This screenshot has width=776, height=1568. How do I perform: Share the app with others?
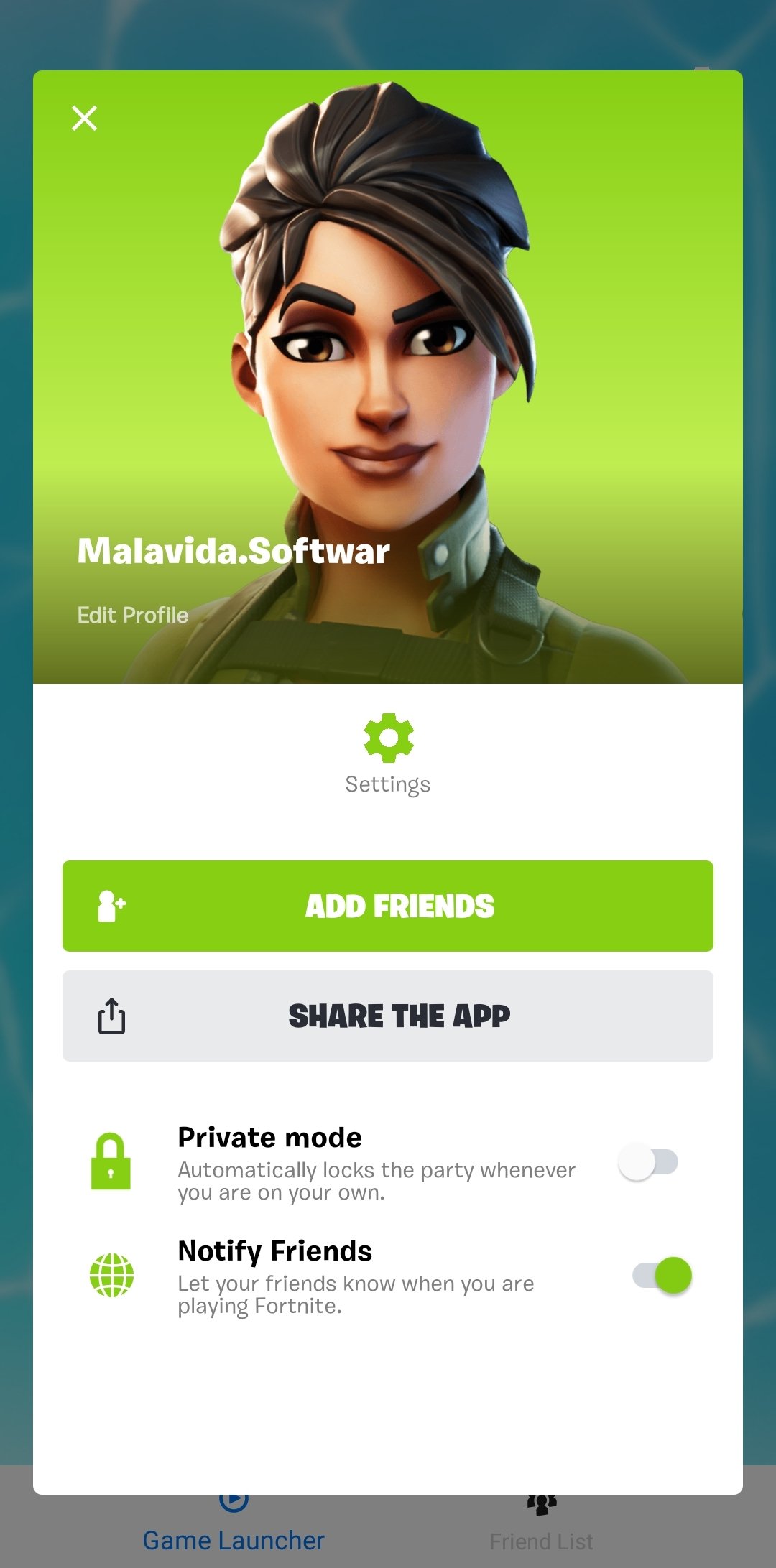point(388,1016)
